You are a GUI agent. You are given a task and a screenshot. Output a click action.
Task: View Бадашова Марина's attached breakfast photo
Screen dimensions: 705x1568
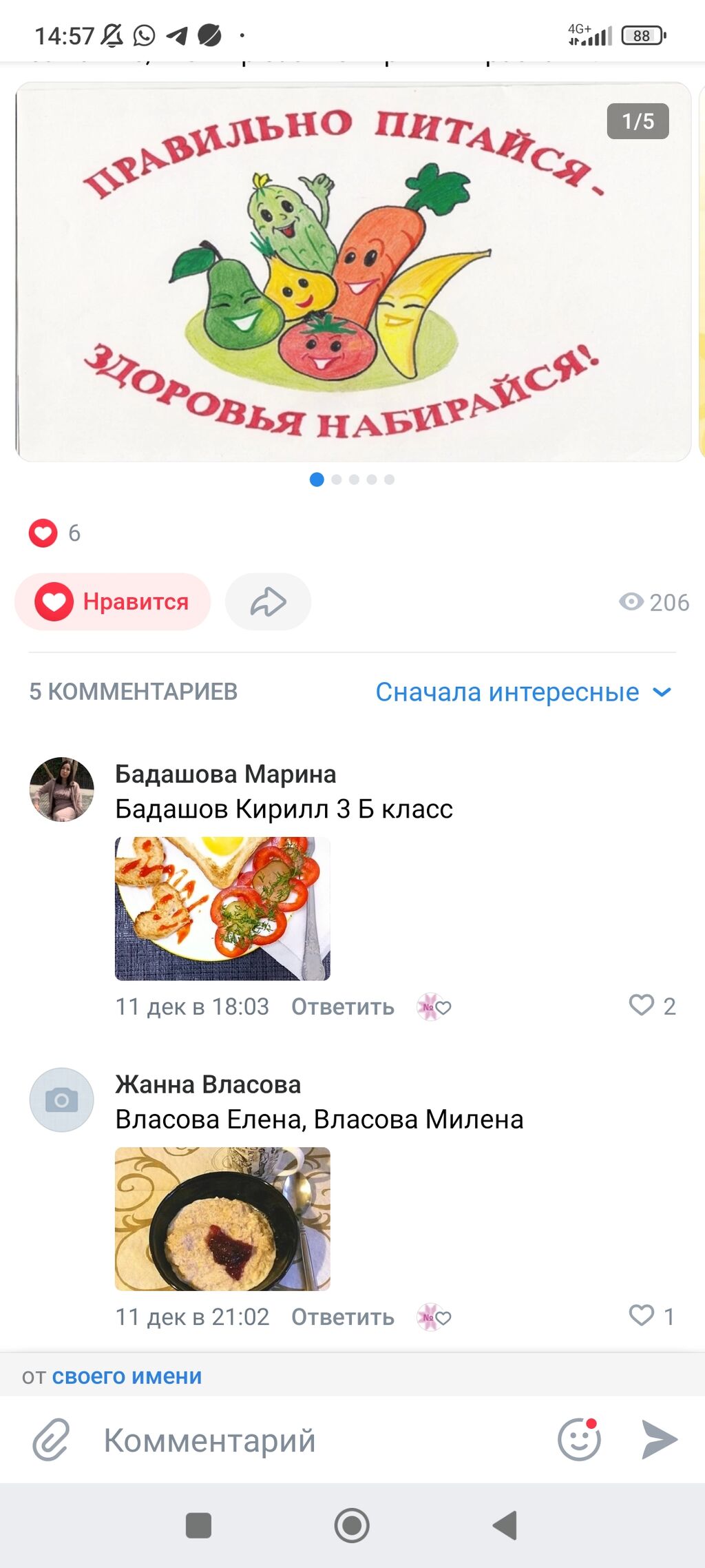pyautogui.click(x=222, y=908)
